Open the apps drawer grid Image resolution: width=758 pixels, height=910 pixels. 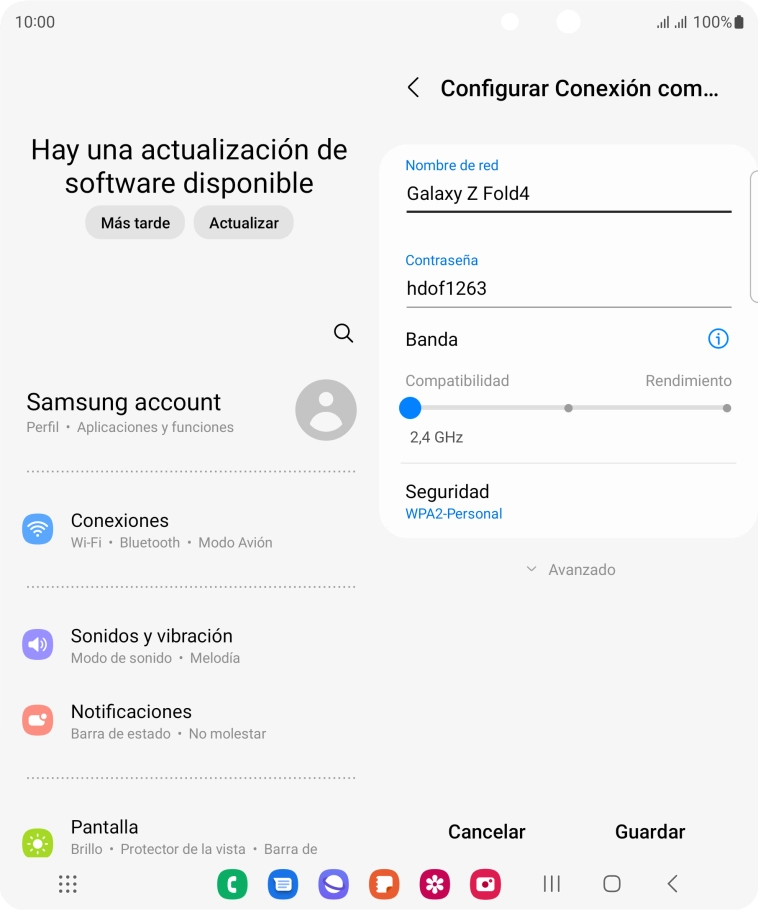tap(68, 884)
